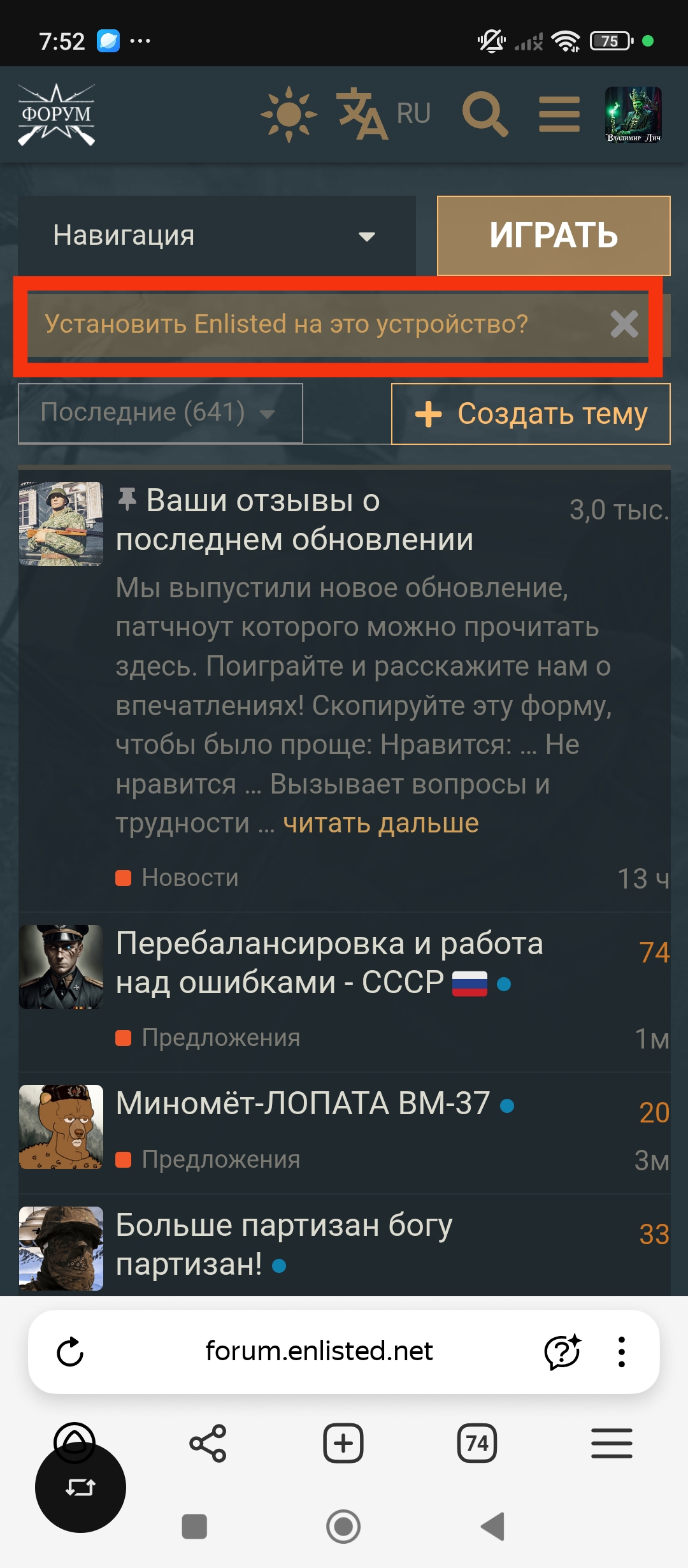Expand the Навигация dropdown
This screenshot has height=1568, width=688.
click(217, 236)
